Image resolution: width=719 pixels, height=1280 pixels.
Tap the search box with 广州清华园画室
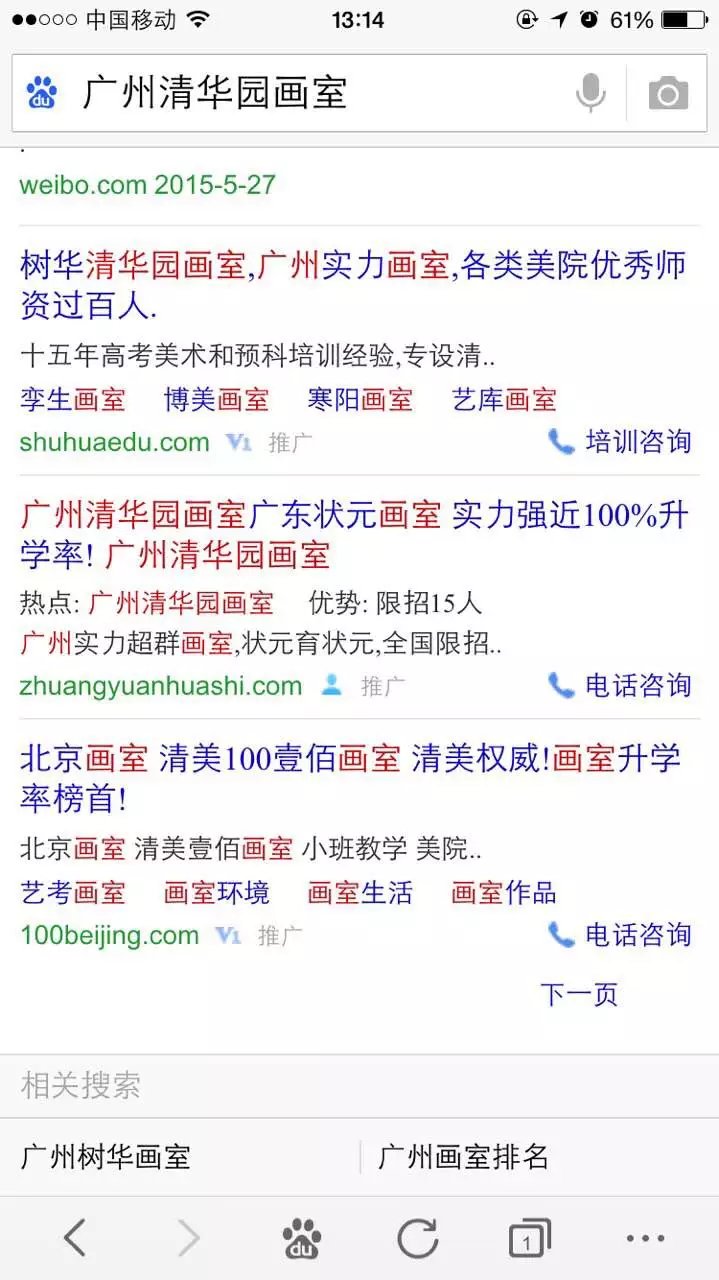pos(300,94)
